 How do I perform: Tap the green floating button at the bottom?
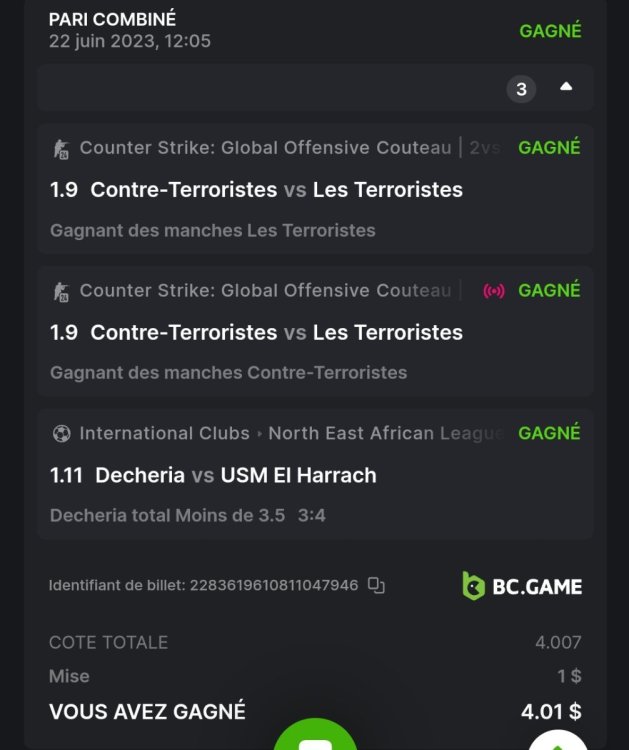point(315,738)
